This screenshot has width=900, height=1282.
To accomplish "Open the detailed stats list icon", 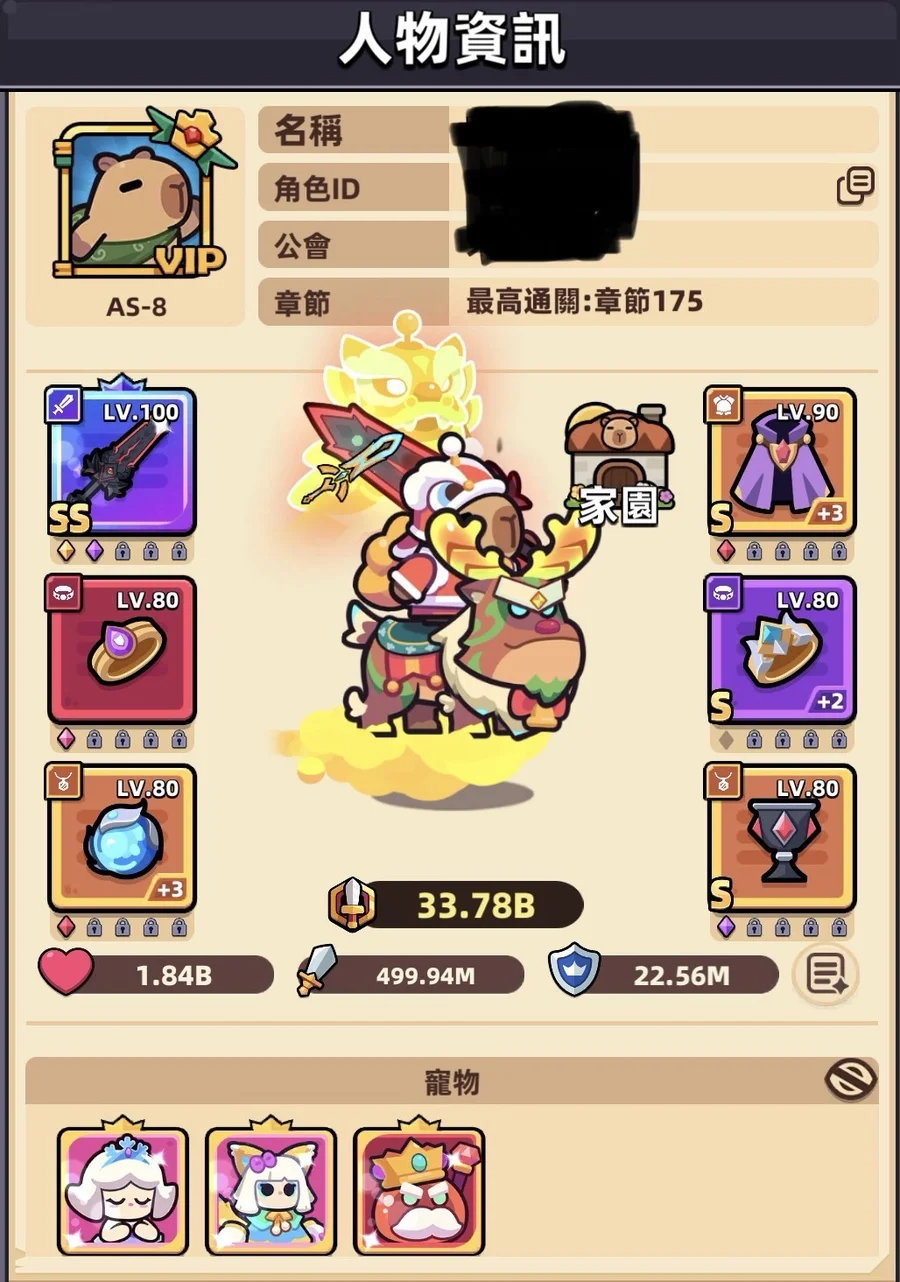I will [x=826, y=973].
